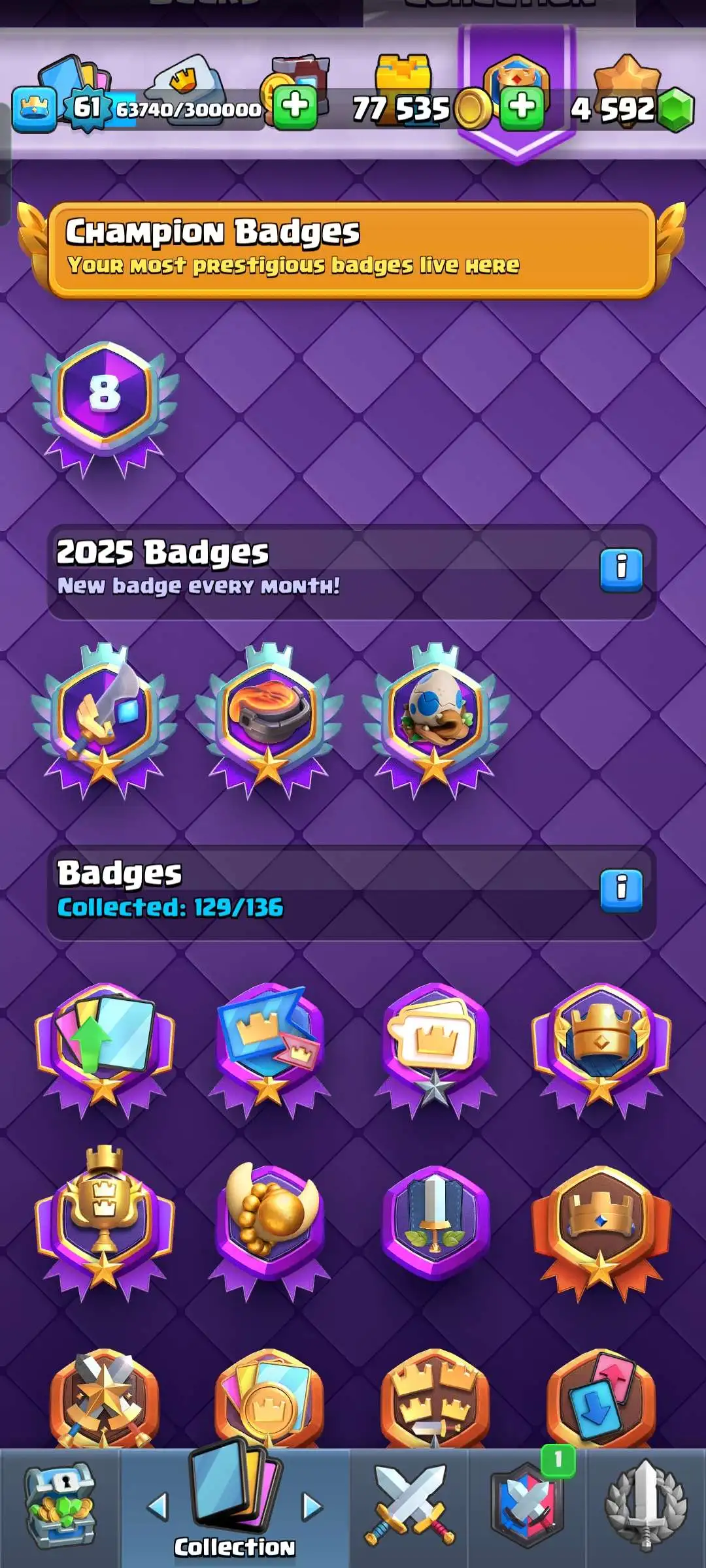
Task: Open the speech bubble crown badge
Action: [435, 1045]
